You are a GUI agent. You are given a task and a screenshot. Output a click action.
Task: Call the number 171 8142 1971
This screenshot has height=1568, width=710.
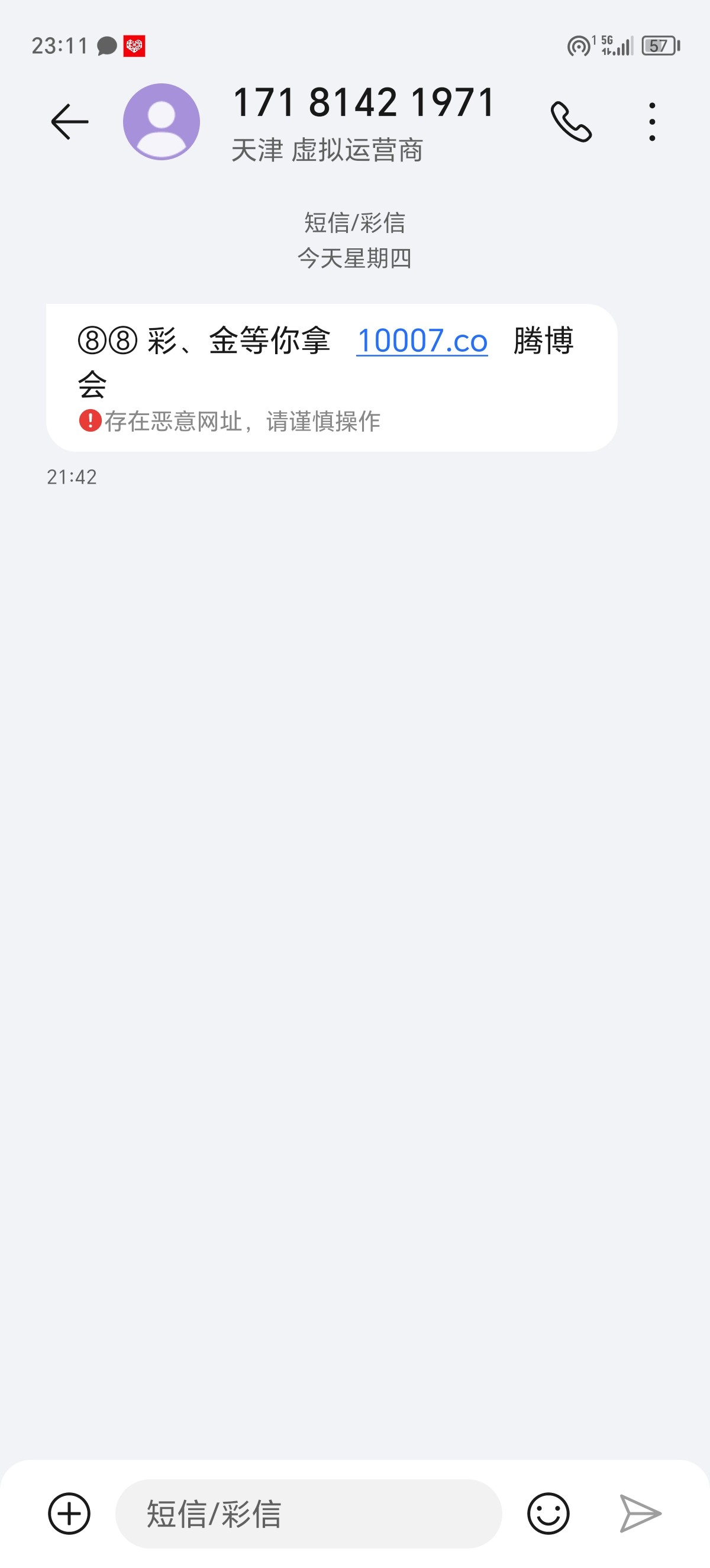pos(570,122)
